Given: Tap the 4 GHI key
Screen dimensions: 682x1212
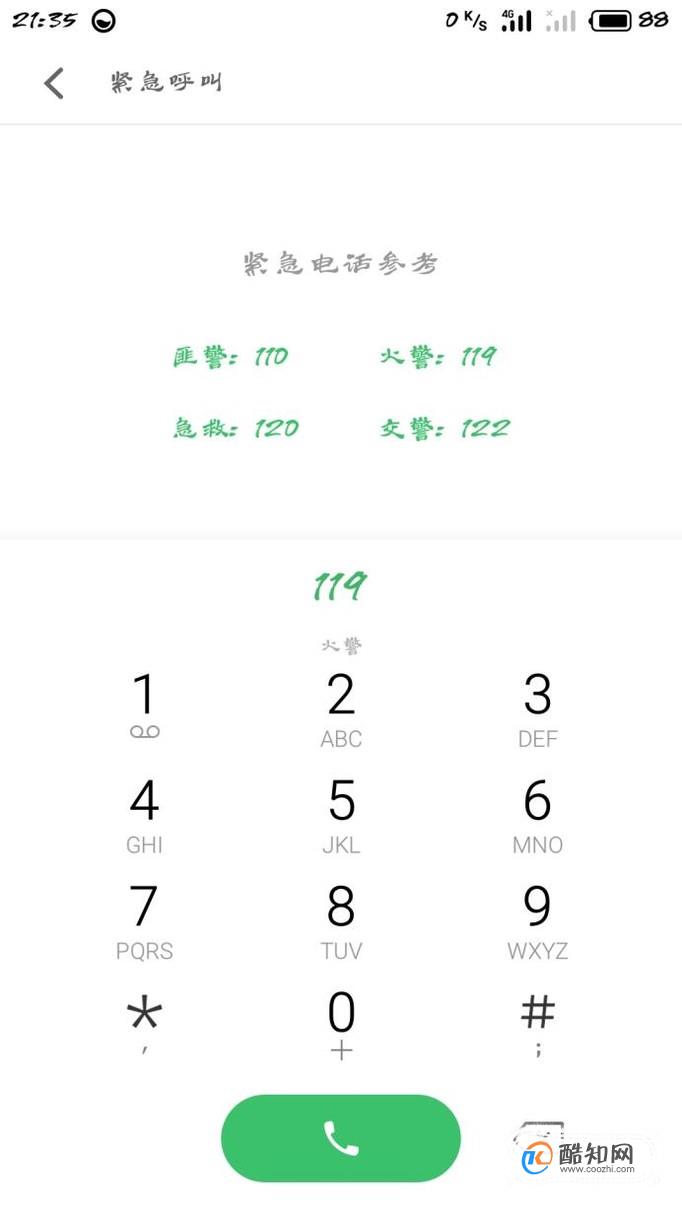Looking at the screenshot, I should point(144,816).
